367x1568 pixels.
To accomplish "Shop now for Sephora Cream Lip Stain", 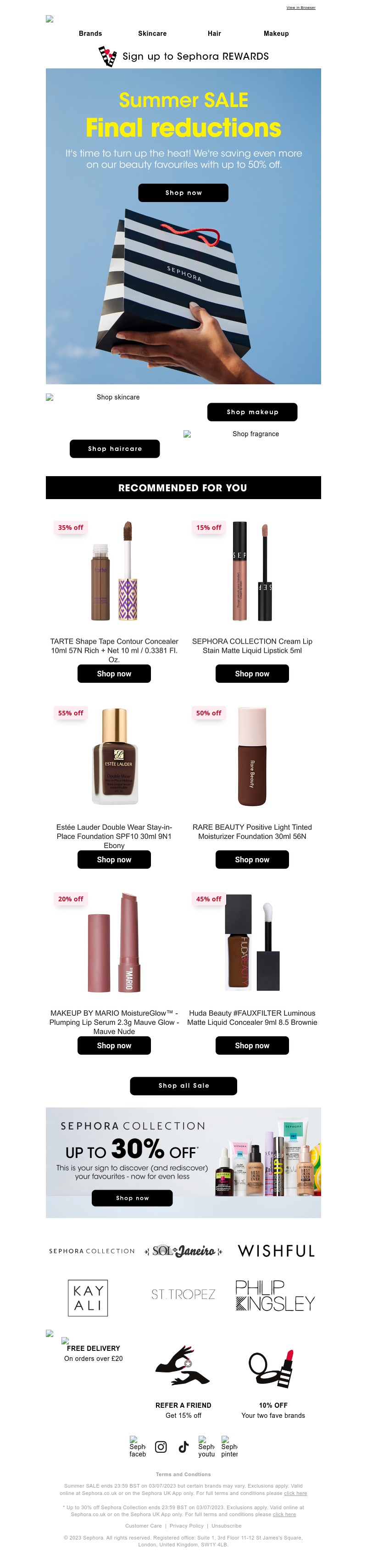I will [x=252, y=674].
